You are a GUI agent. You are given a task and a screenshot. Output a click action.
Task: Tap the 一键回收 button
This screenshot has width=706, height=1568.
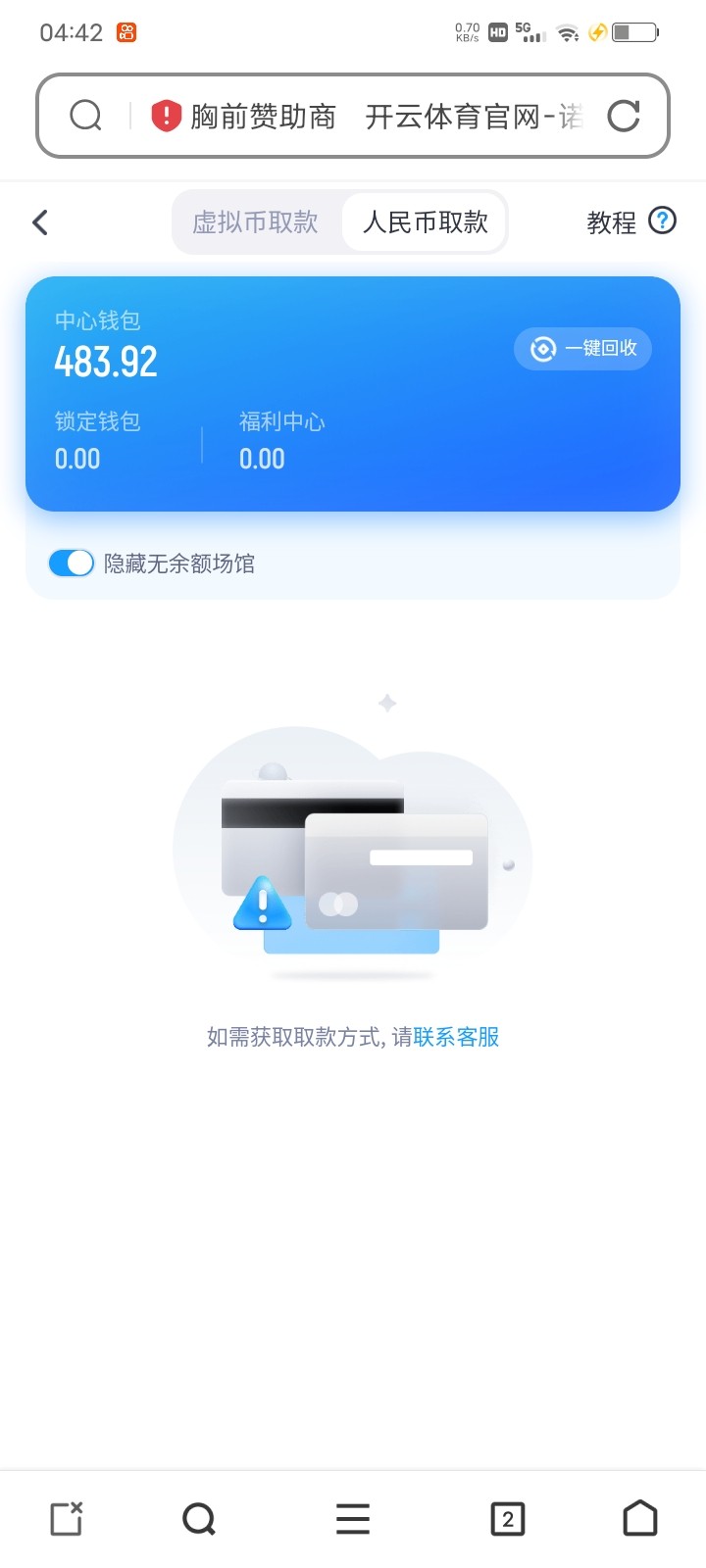(583, 349)
